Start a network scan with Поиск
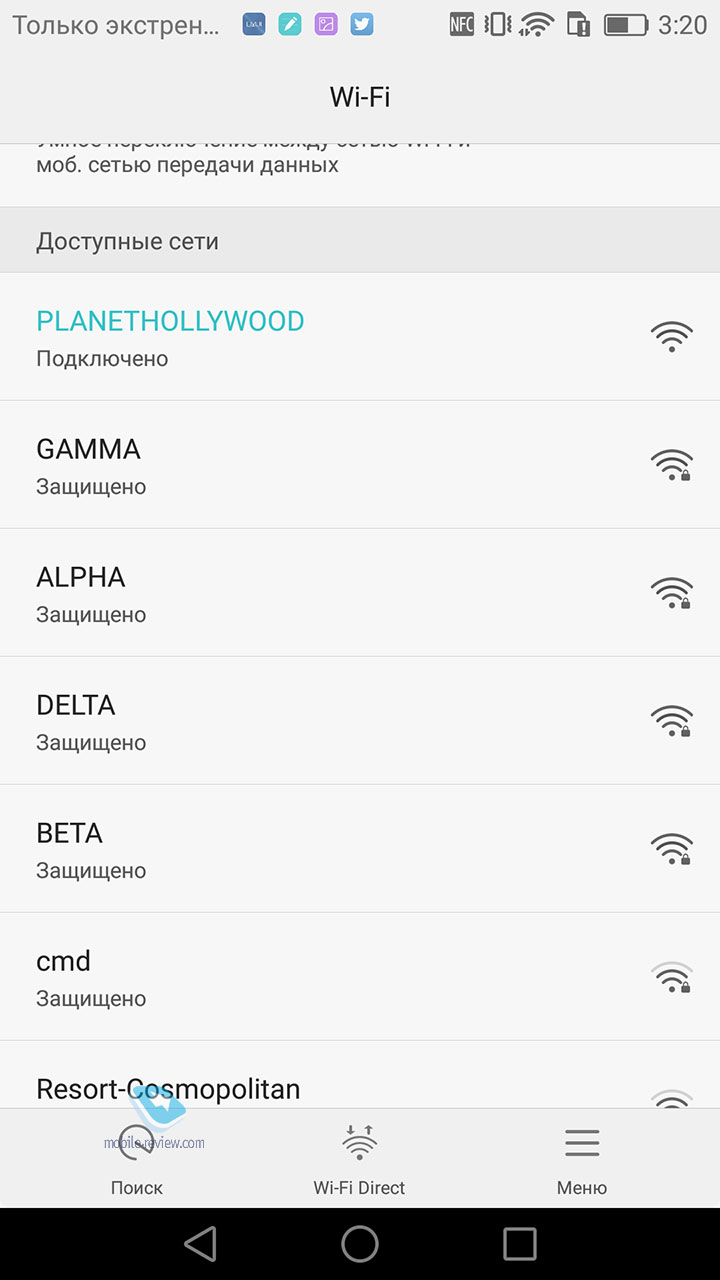The width and height of the screenshot is (720, 1280). coord(137,1158)
